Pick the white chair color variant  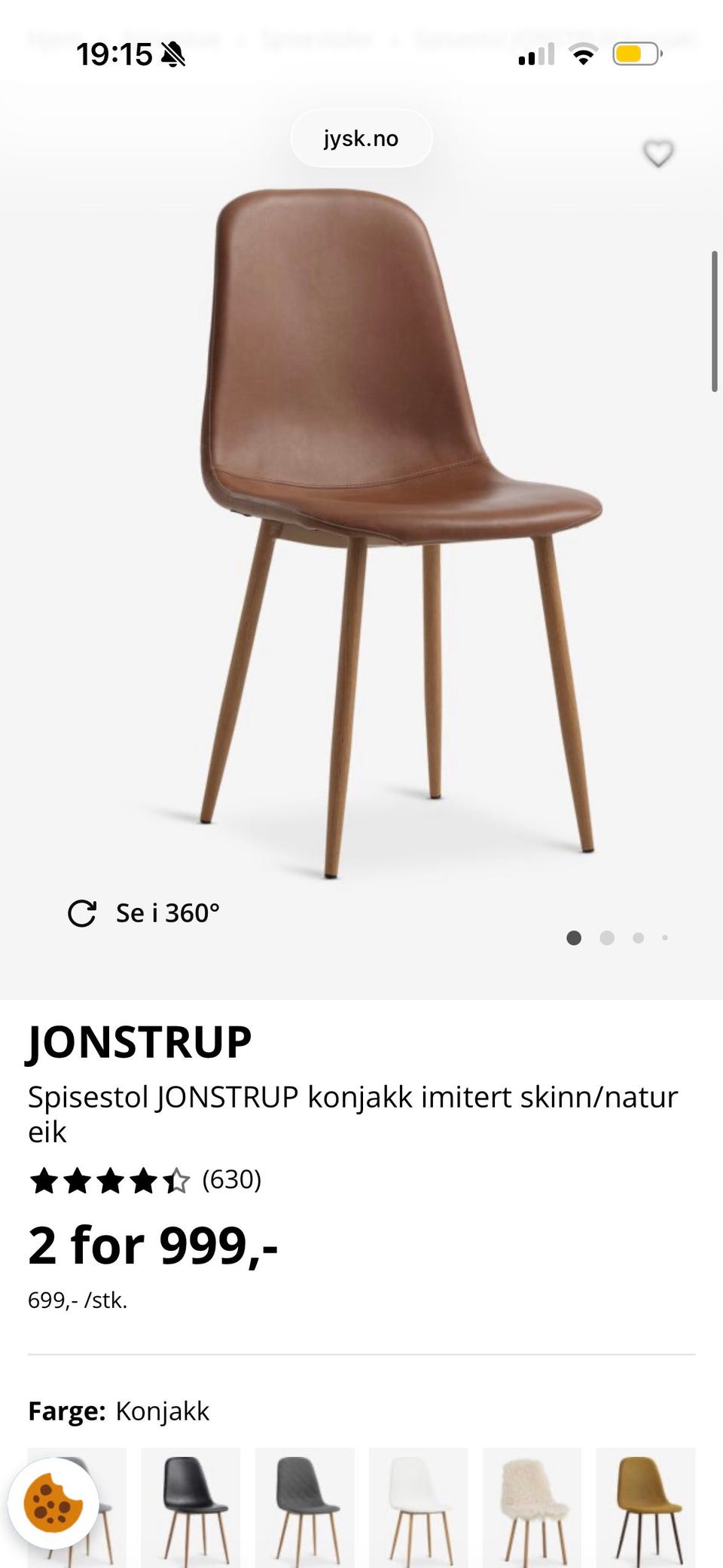pos(418,1505)
